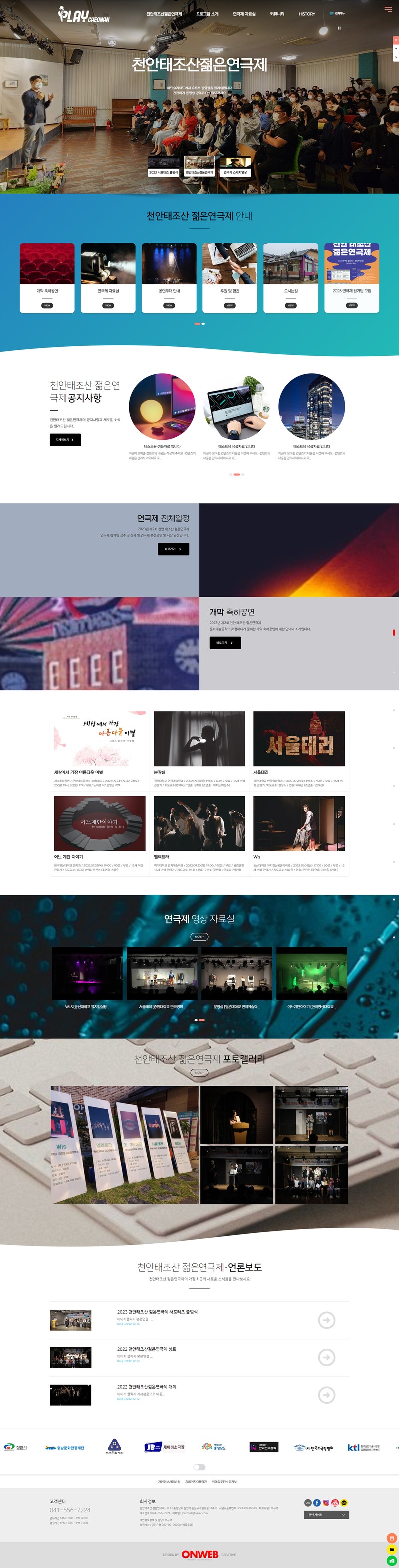Open the hamburger menu at top right
The image size is (399, 1568).
388,9
